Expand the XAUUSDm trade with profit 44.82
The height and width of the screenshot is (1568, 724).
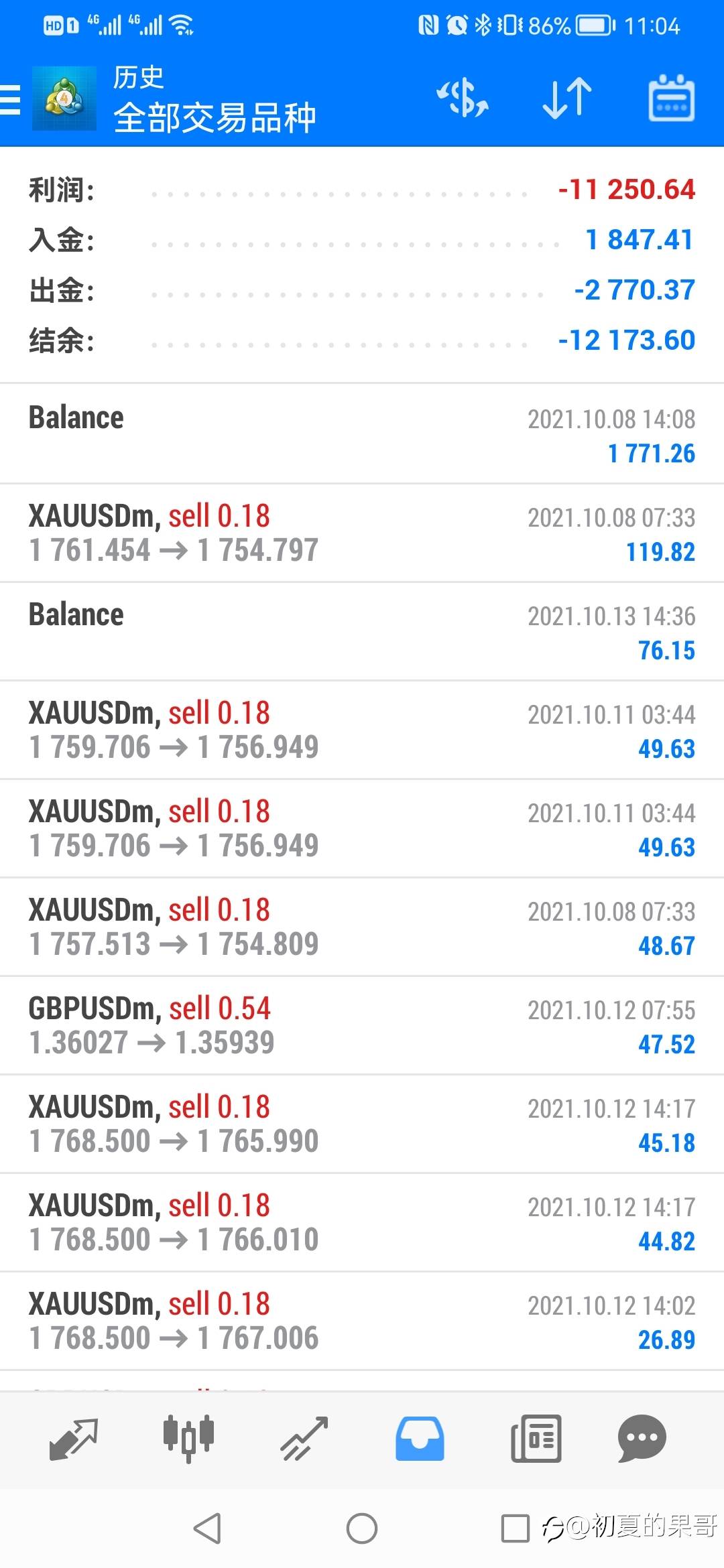(362, 1223)
